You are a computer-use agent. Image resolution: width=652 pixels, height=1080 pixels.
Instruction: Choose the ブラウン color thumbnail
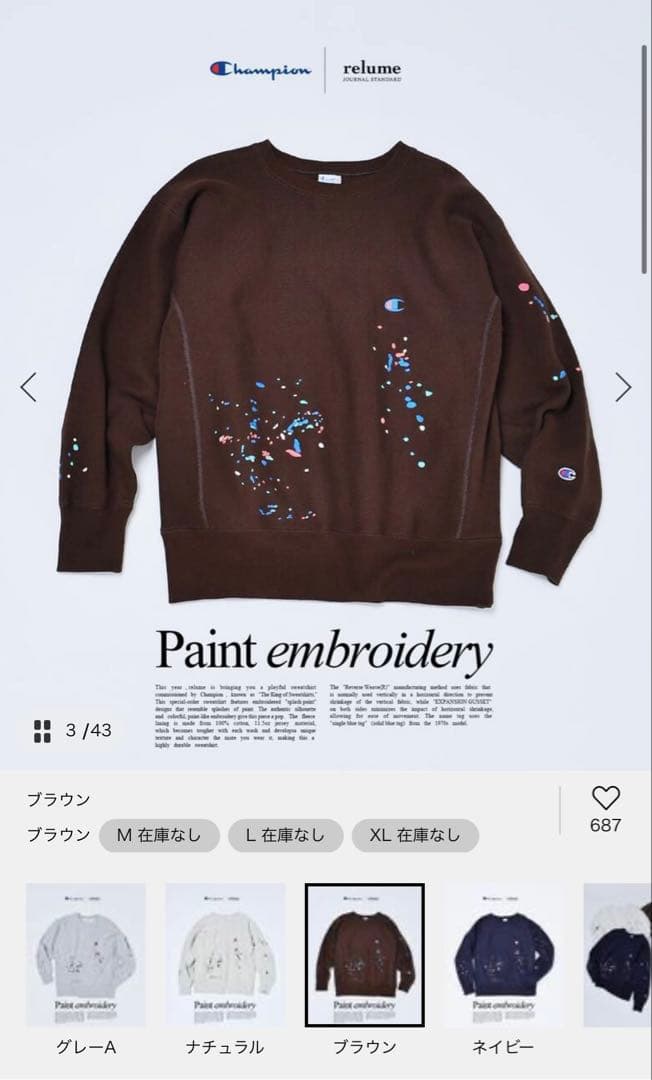365,955
